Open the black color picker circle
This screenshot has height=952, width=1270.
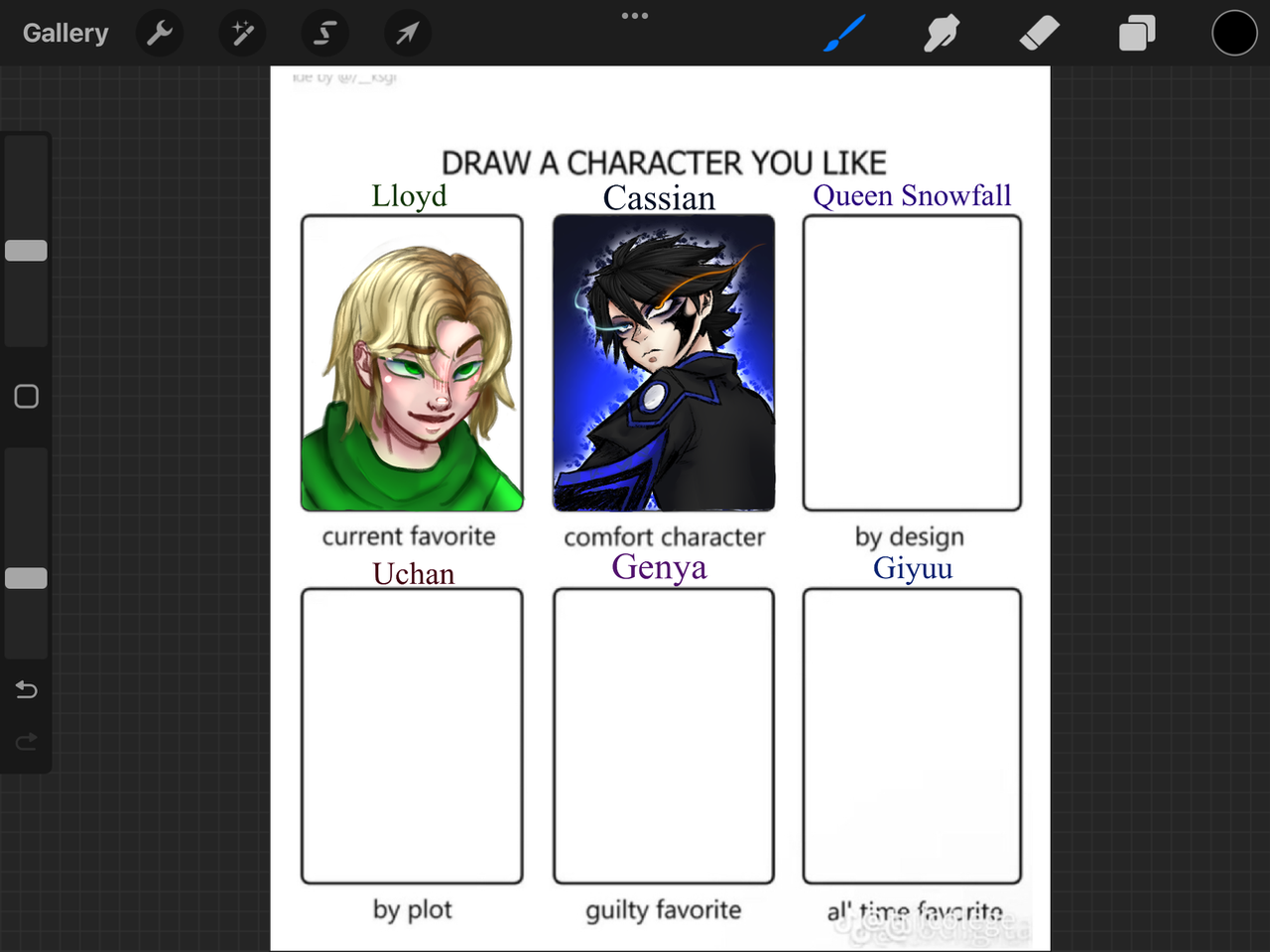(1234, 34)
